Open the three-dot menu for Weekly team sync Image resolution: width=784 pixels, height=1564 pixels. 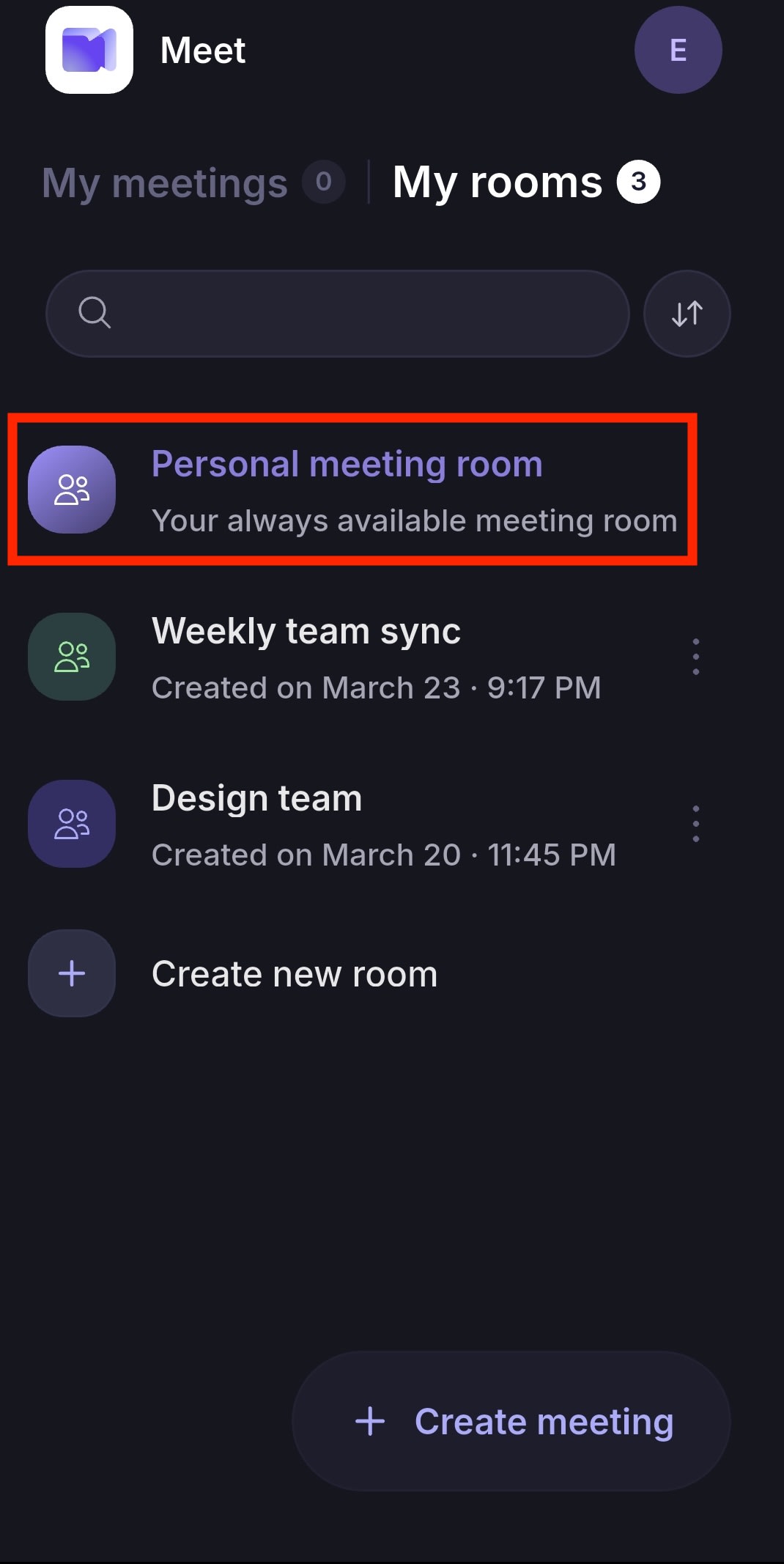tap(695, 657)
